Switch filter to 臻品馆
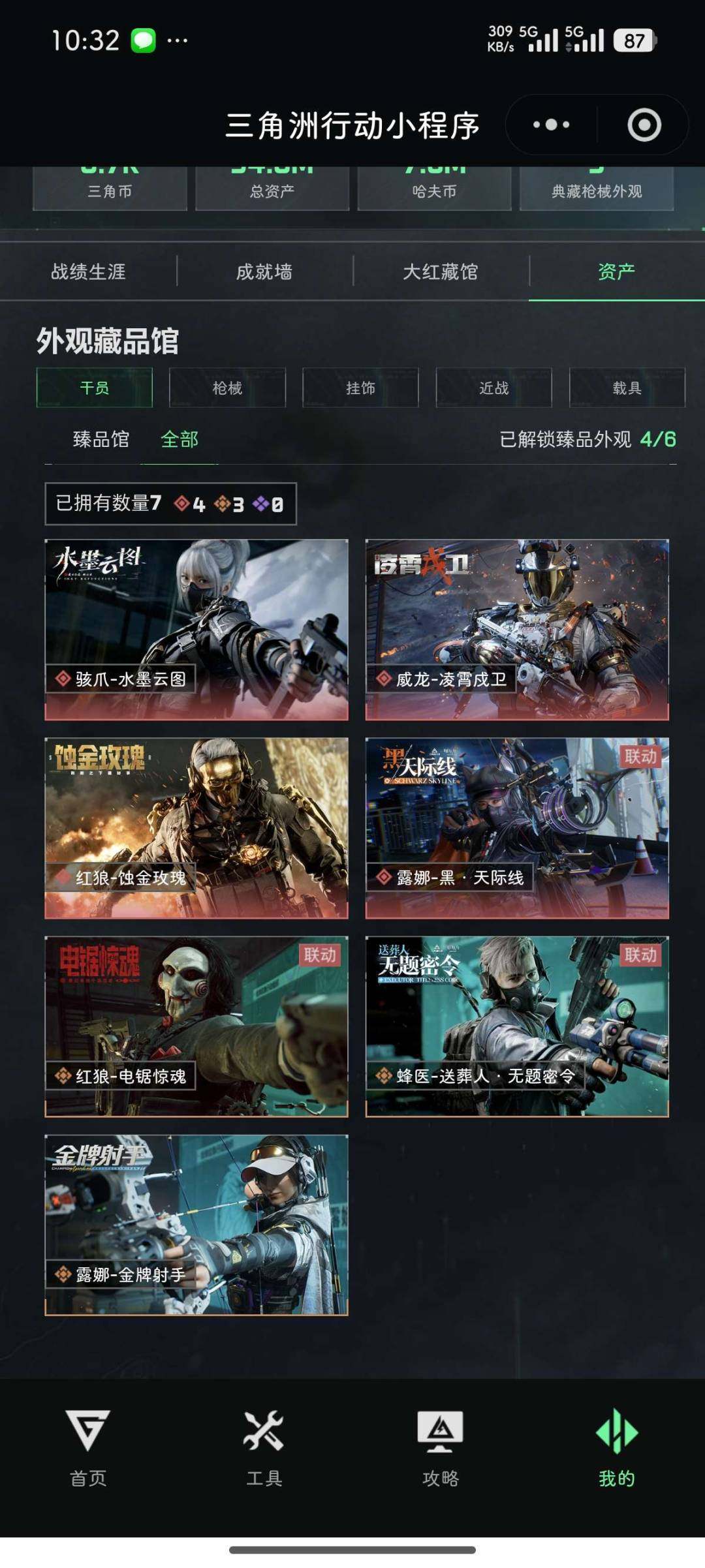This screenshot has width=705, height=1568. [x=102, y=440]
